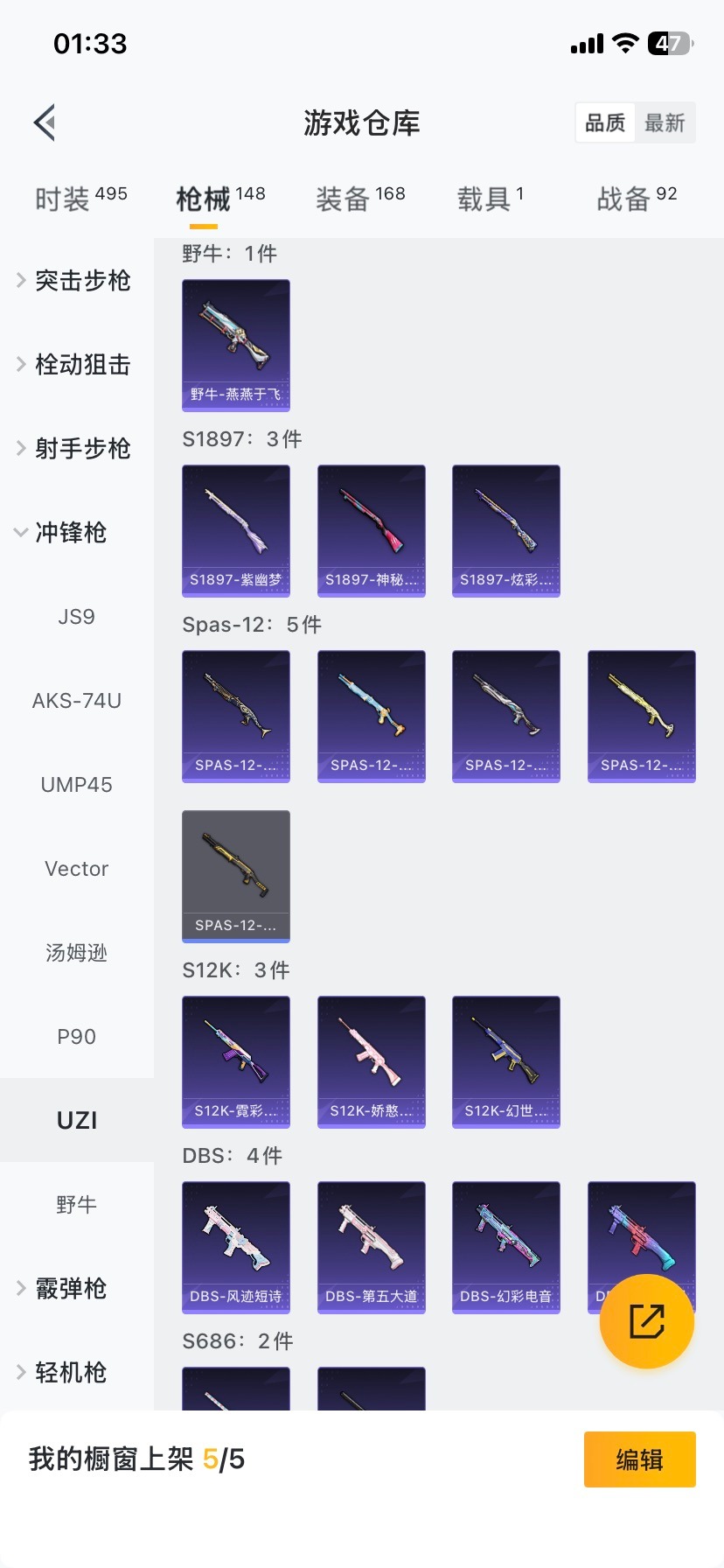This screenshot has width=724, height=1568.
Task: Tap the 编辑 button at bottom
Action: [x=639, y=1459]
